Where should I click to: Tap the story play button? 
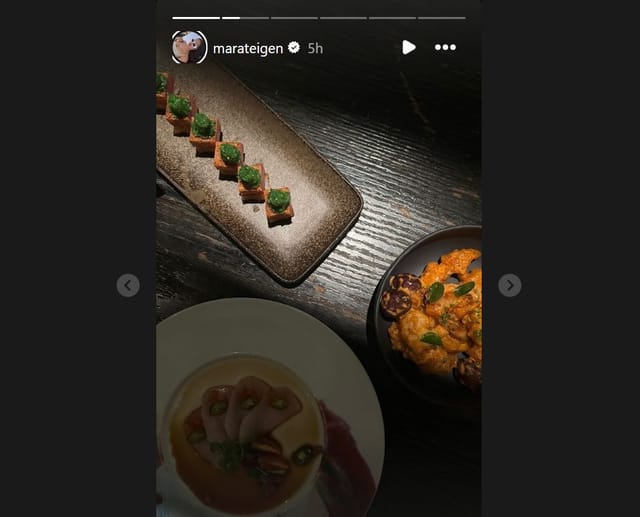(408, 47)
